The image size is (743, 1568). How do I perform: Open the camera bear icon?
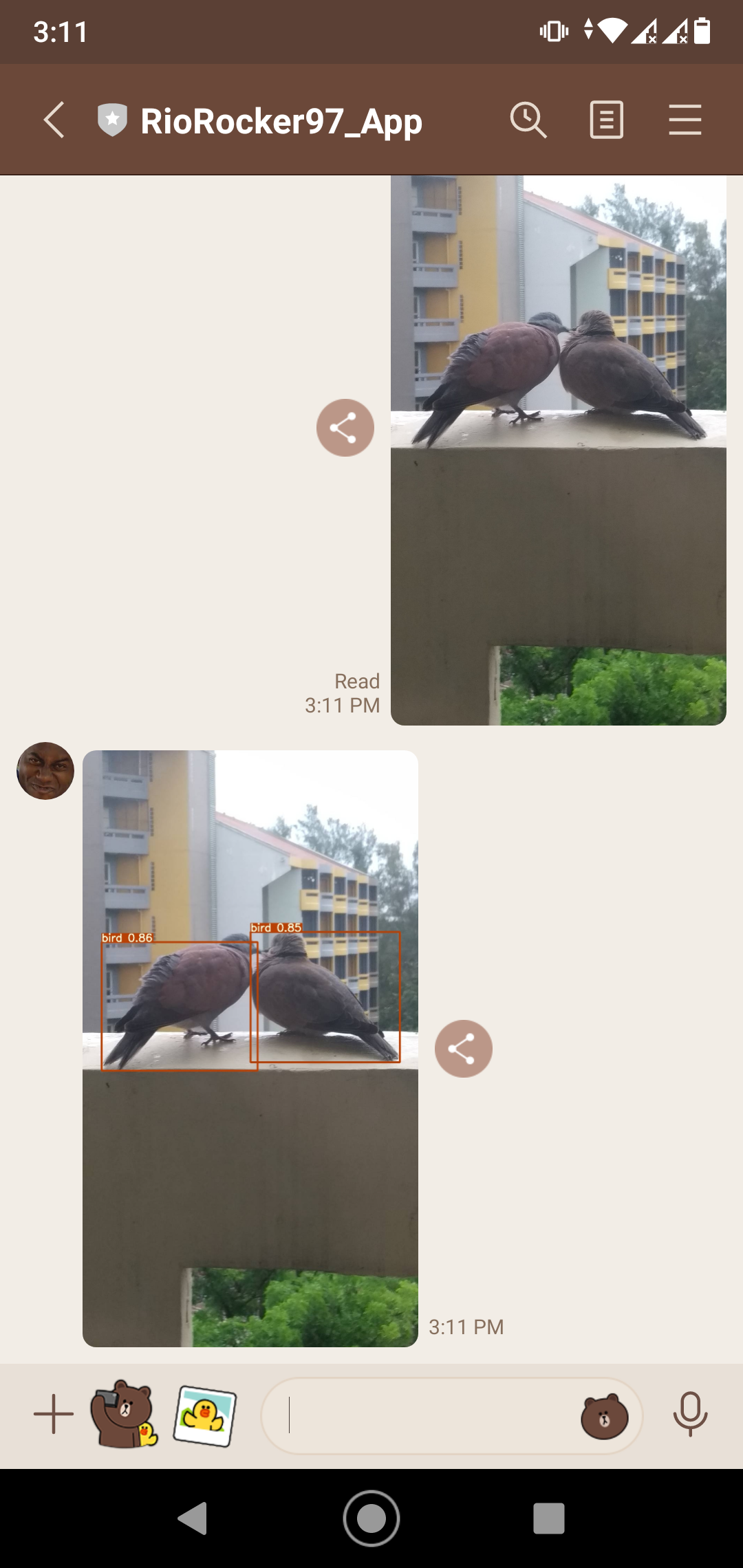[x=124, y=1415]
